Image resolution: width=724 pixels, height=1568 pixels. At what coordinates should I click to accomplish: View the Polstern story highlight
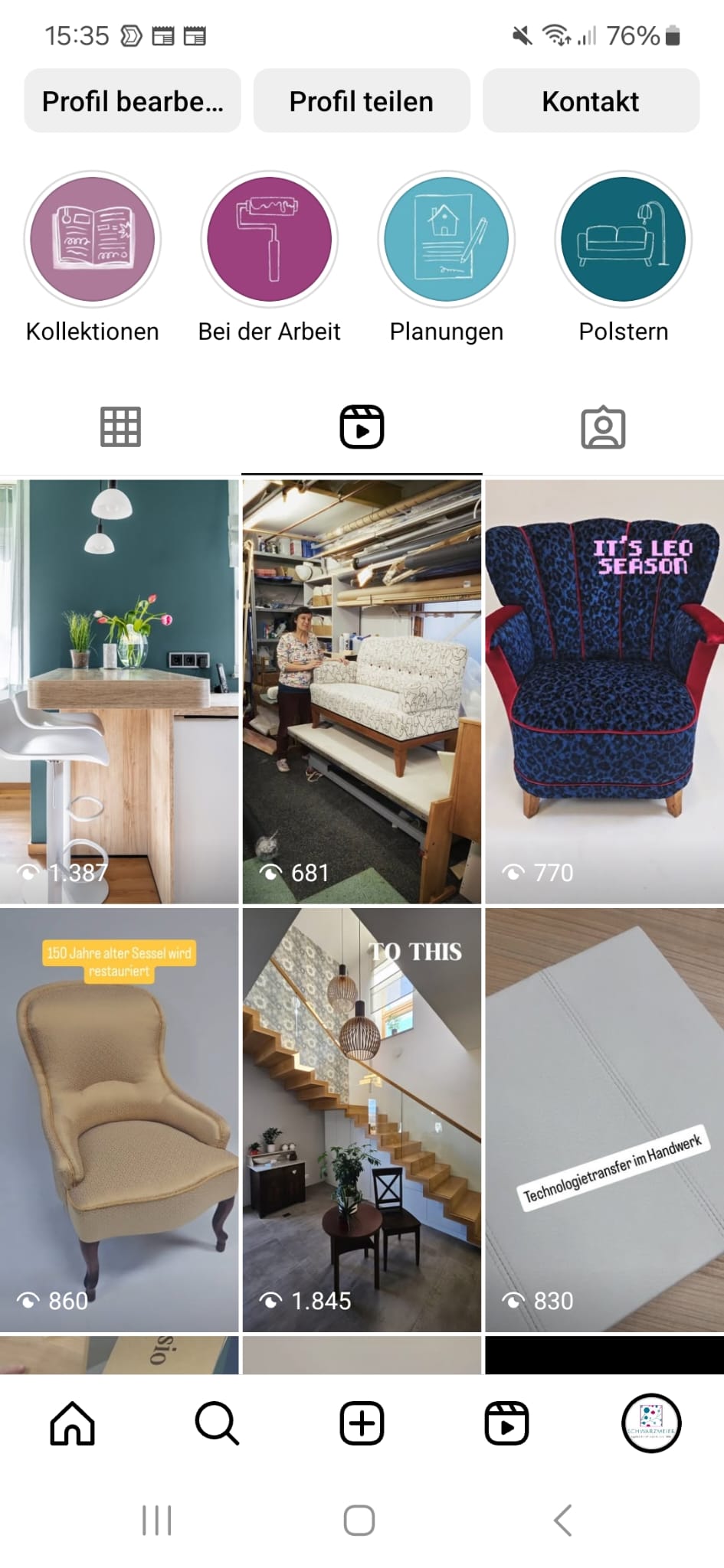point(623,240)
